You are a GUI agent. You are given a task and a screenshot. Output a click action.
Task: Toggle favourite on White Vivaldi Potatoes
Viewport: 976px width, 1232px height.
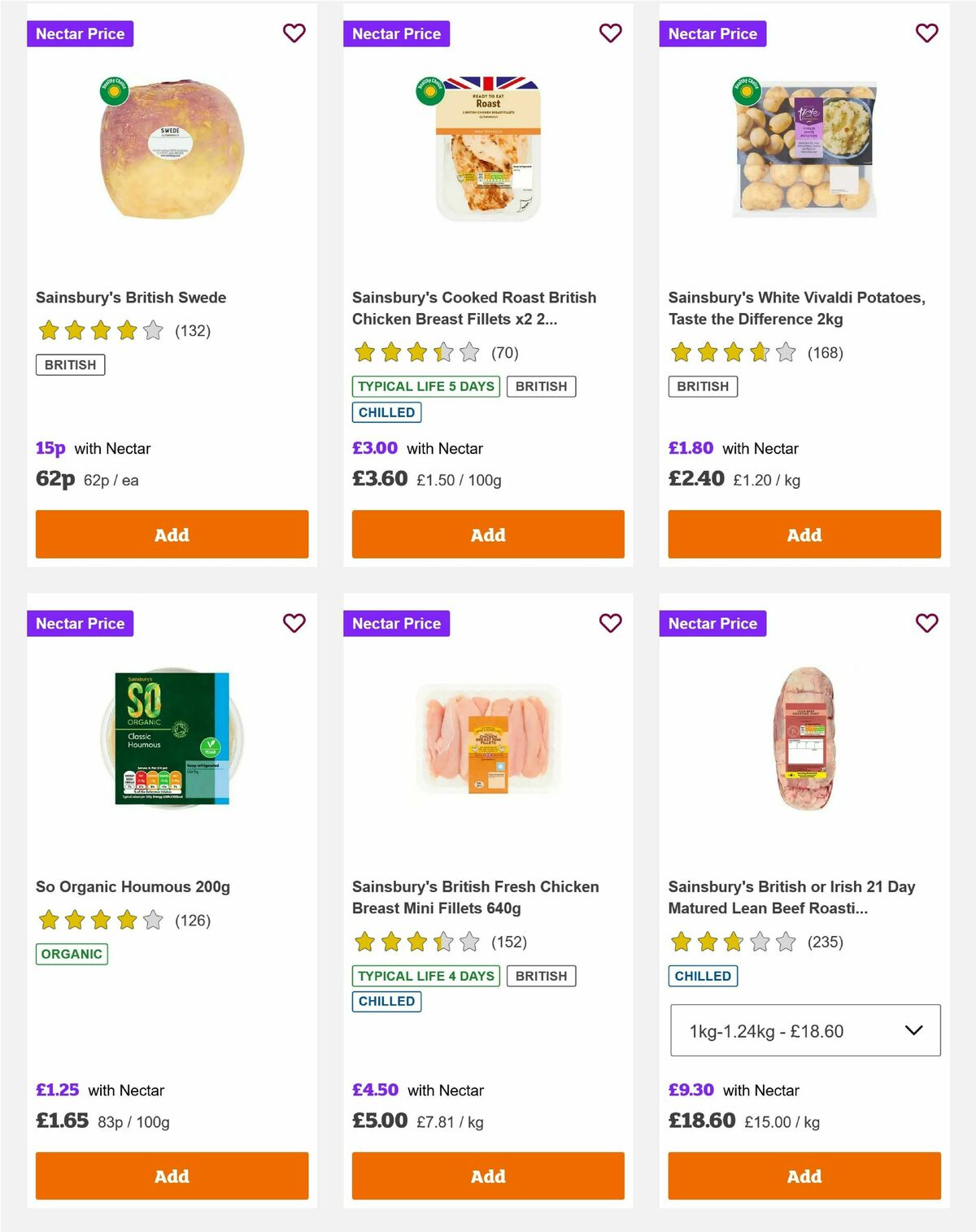[x=926, y=33]
